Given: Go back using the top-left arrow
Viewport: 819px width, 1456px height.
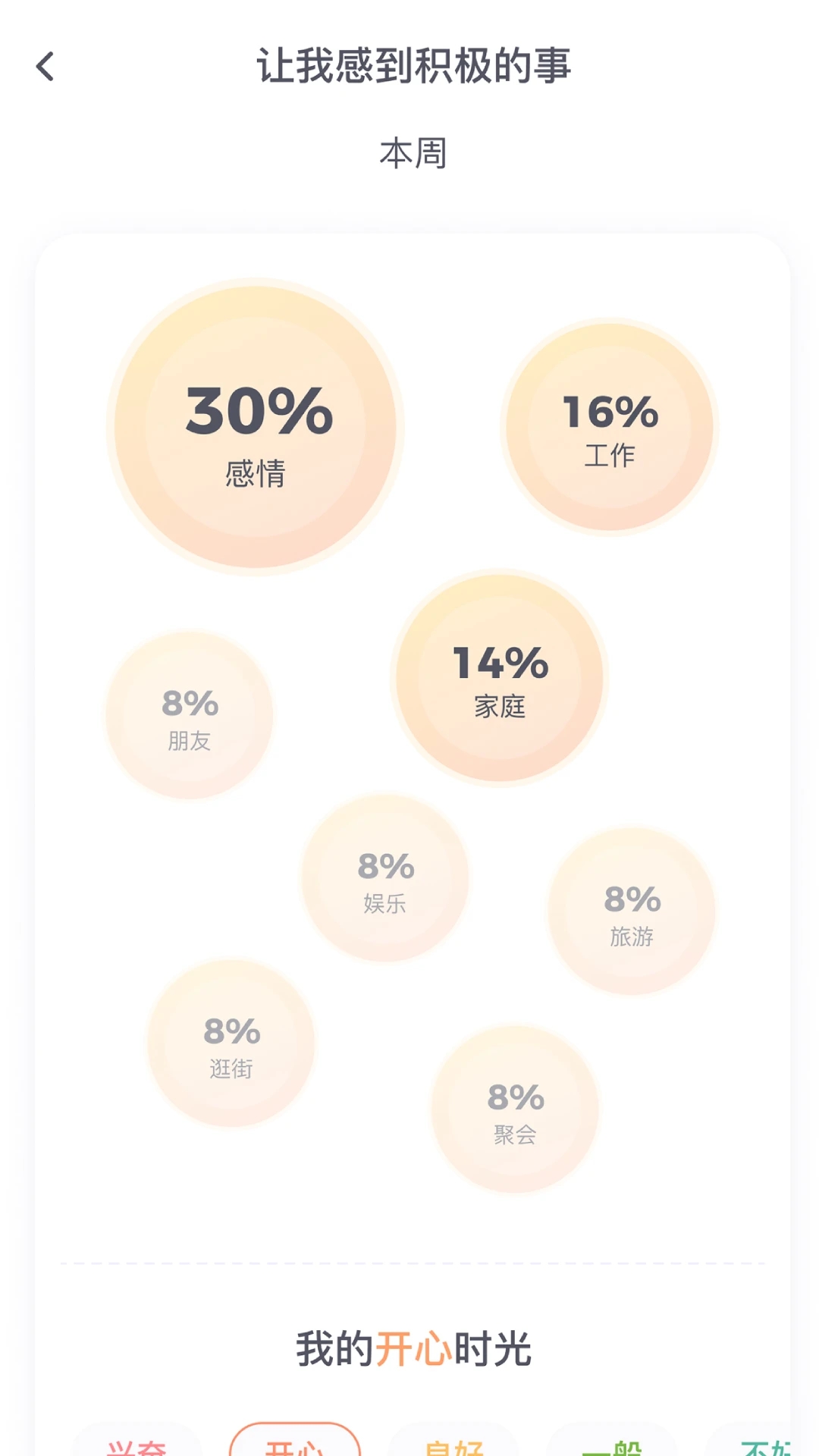Looking at the screenshot, I should pyautogui.click(x=45, y=67).
